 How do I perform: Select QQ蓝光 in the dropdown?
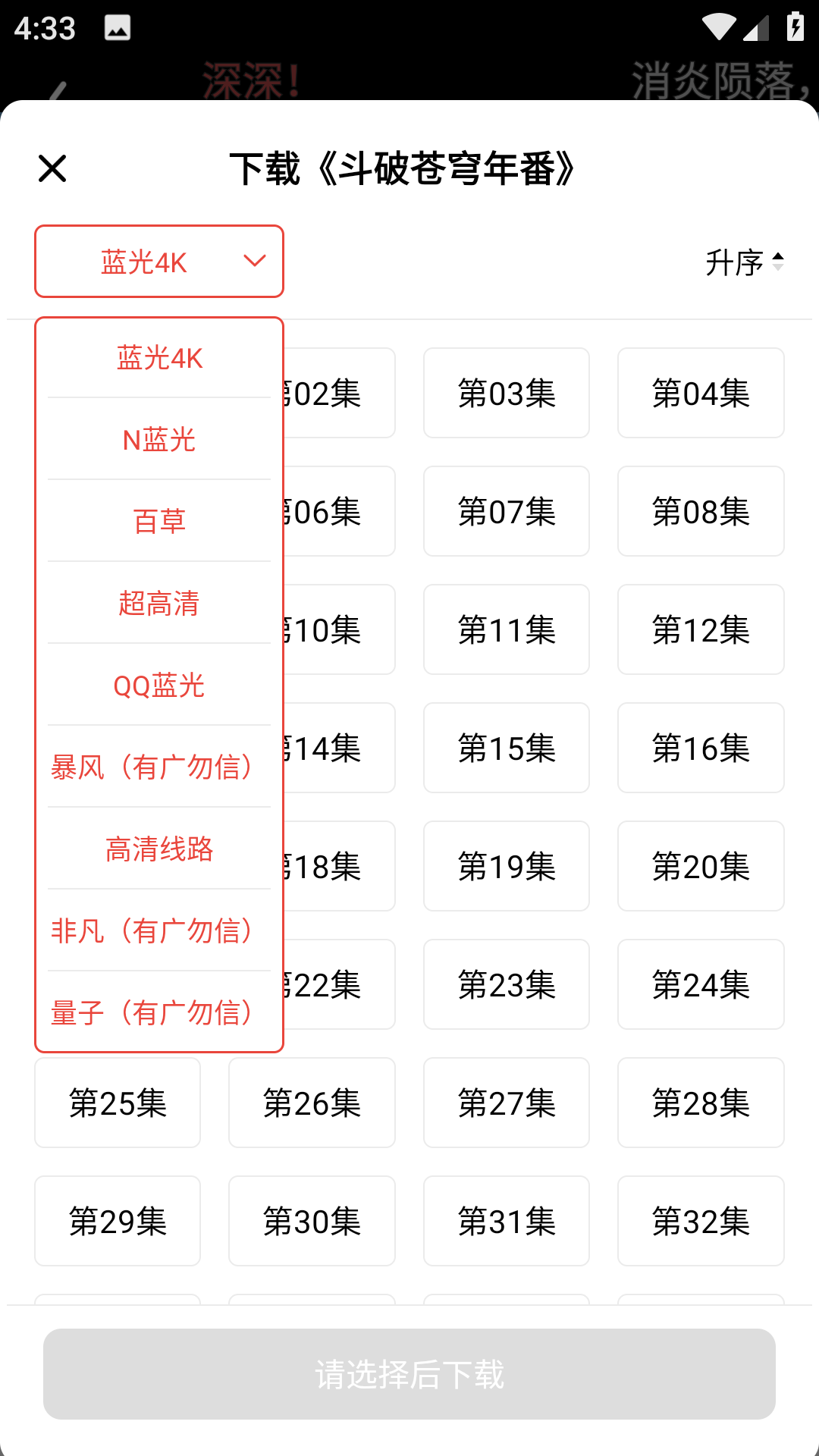pyautogui.click(x=159, y=686)
